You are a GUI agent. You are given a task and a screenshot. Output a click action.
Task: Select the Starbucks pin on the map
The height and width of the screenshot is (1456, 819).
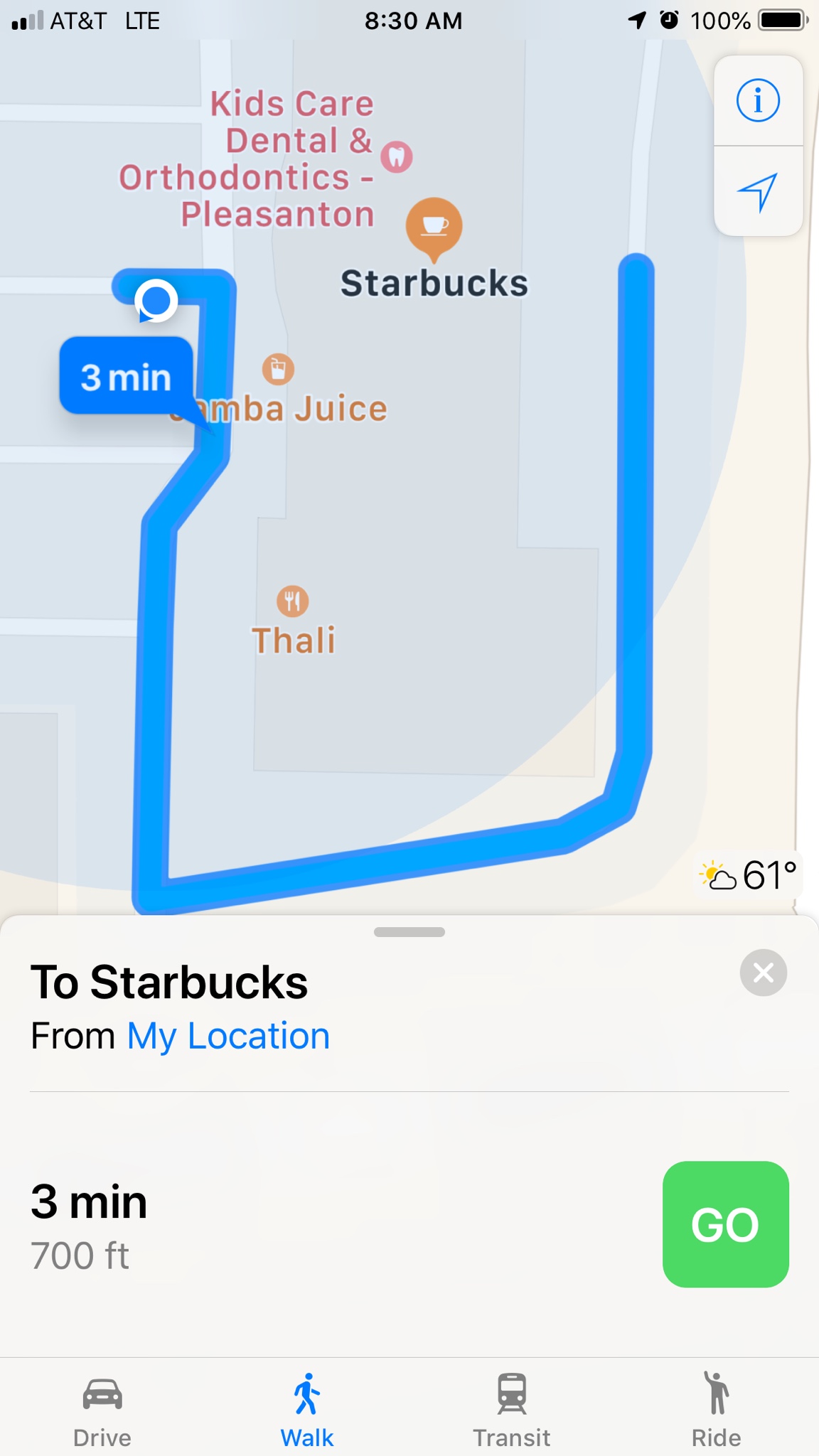pyautogui.click(x=434, y=226)
